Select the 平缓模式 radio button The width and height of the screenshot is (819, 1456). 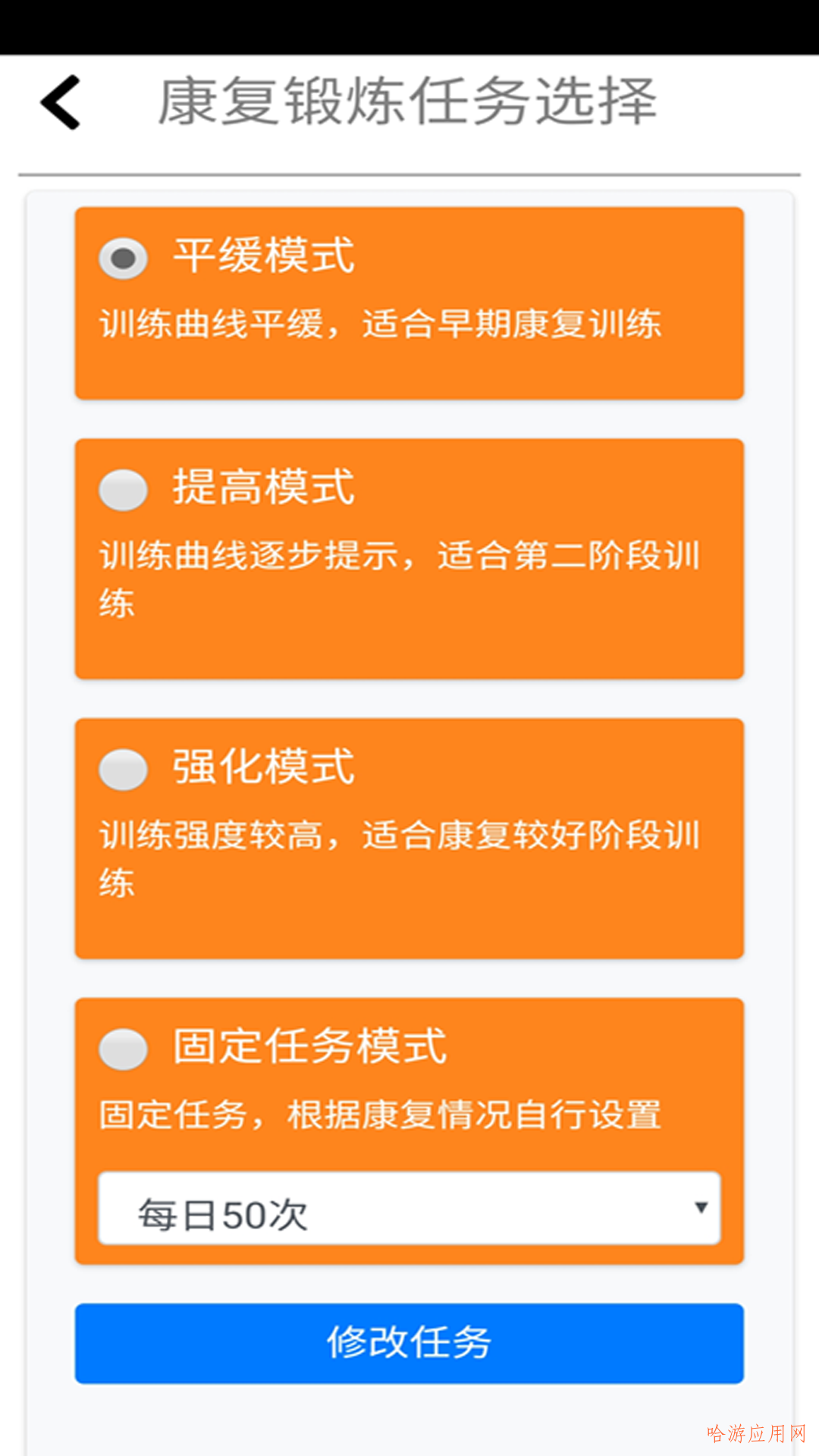click(x=123, y=259)
